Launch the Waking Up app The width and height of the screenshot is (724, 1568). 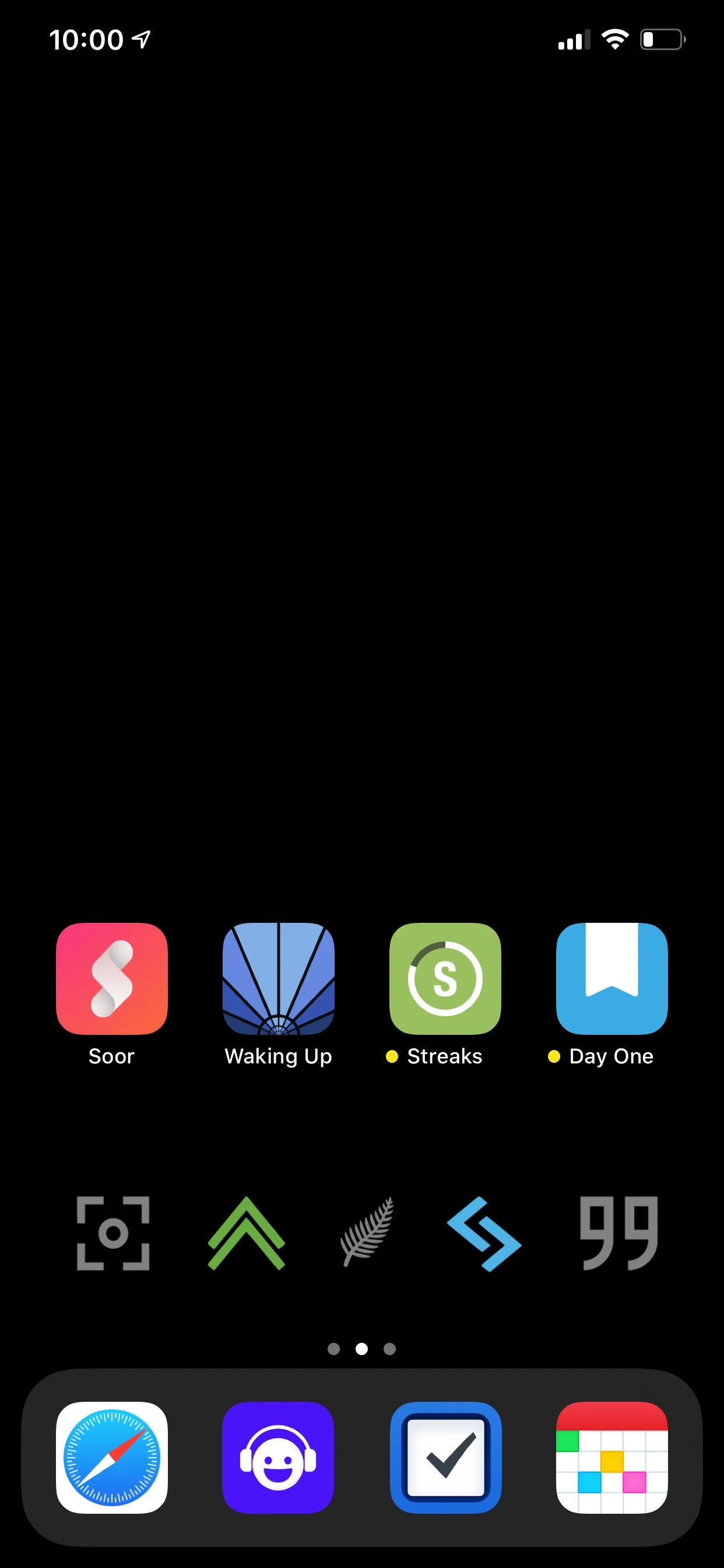tap(278, 978)
